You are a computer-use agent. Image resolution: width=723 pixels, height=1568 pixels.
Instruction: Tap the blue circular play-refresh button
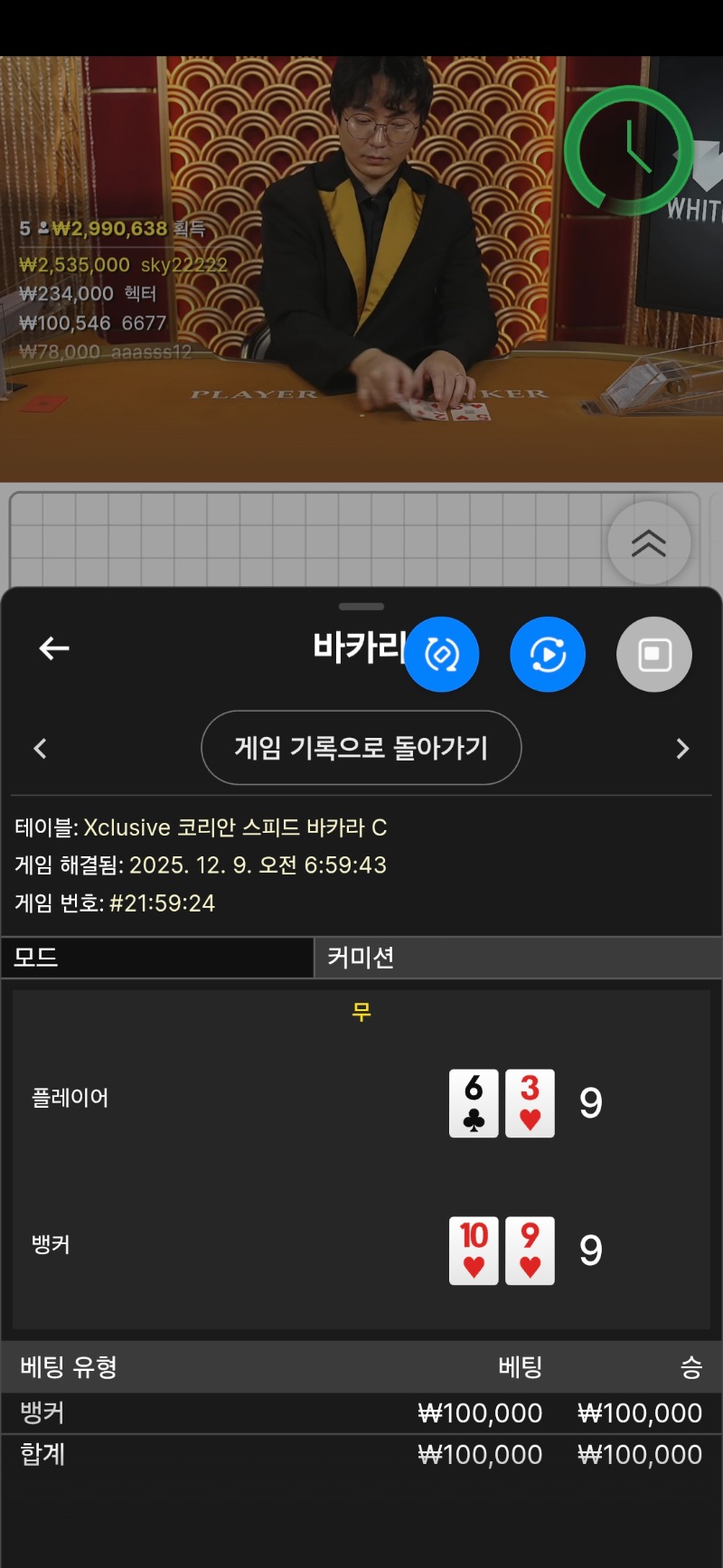[x=548, y=655]
